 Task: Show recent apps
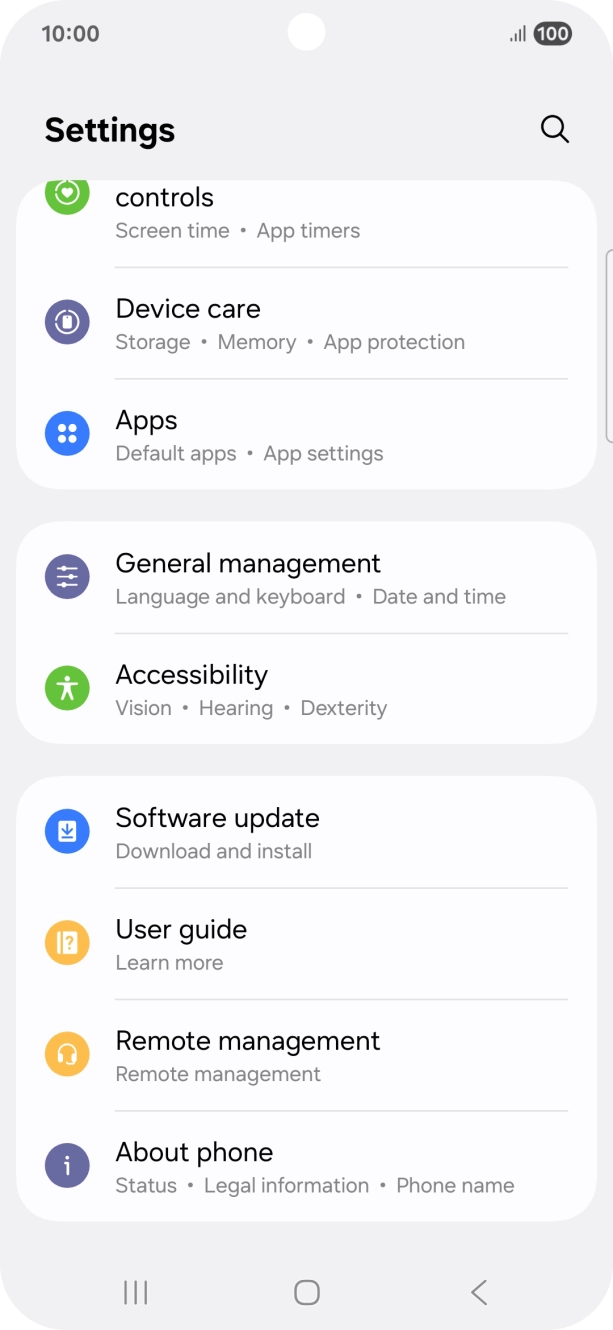click(x=135, y=1292)
